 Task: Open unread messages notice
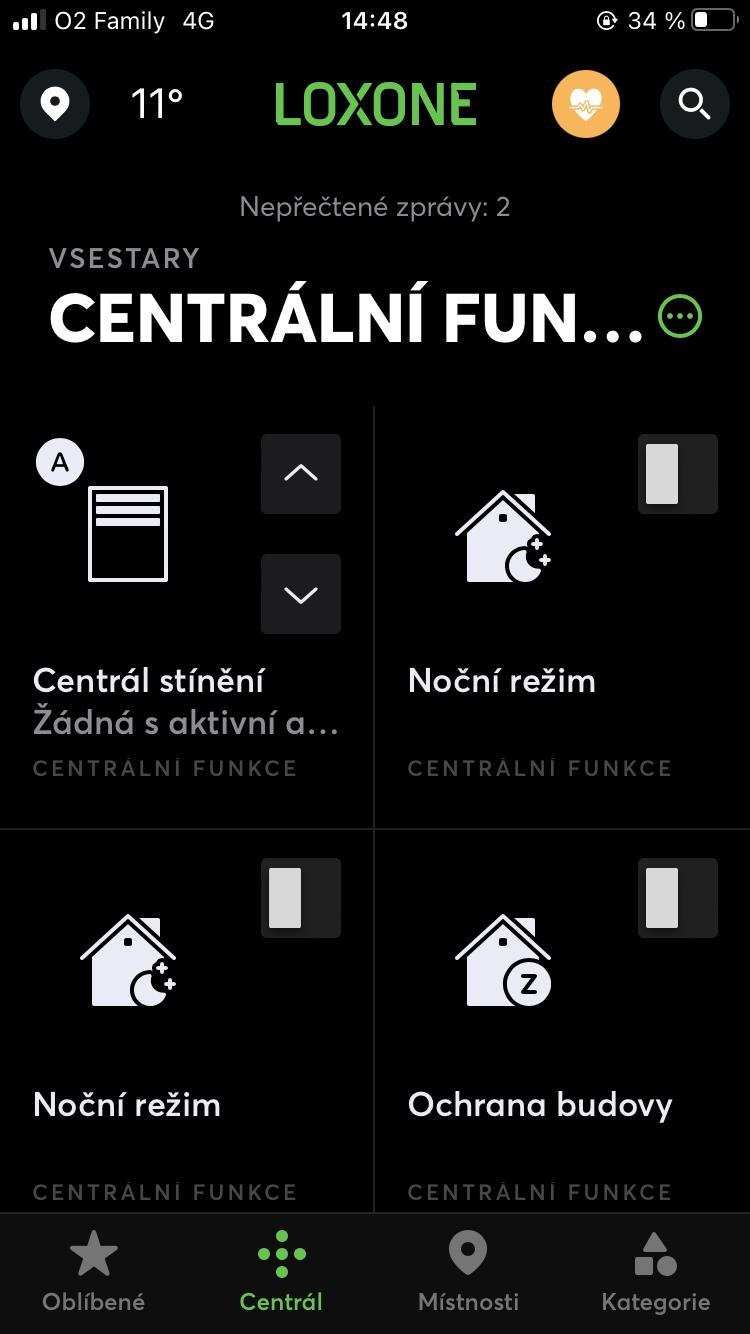375,207
